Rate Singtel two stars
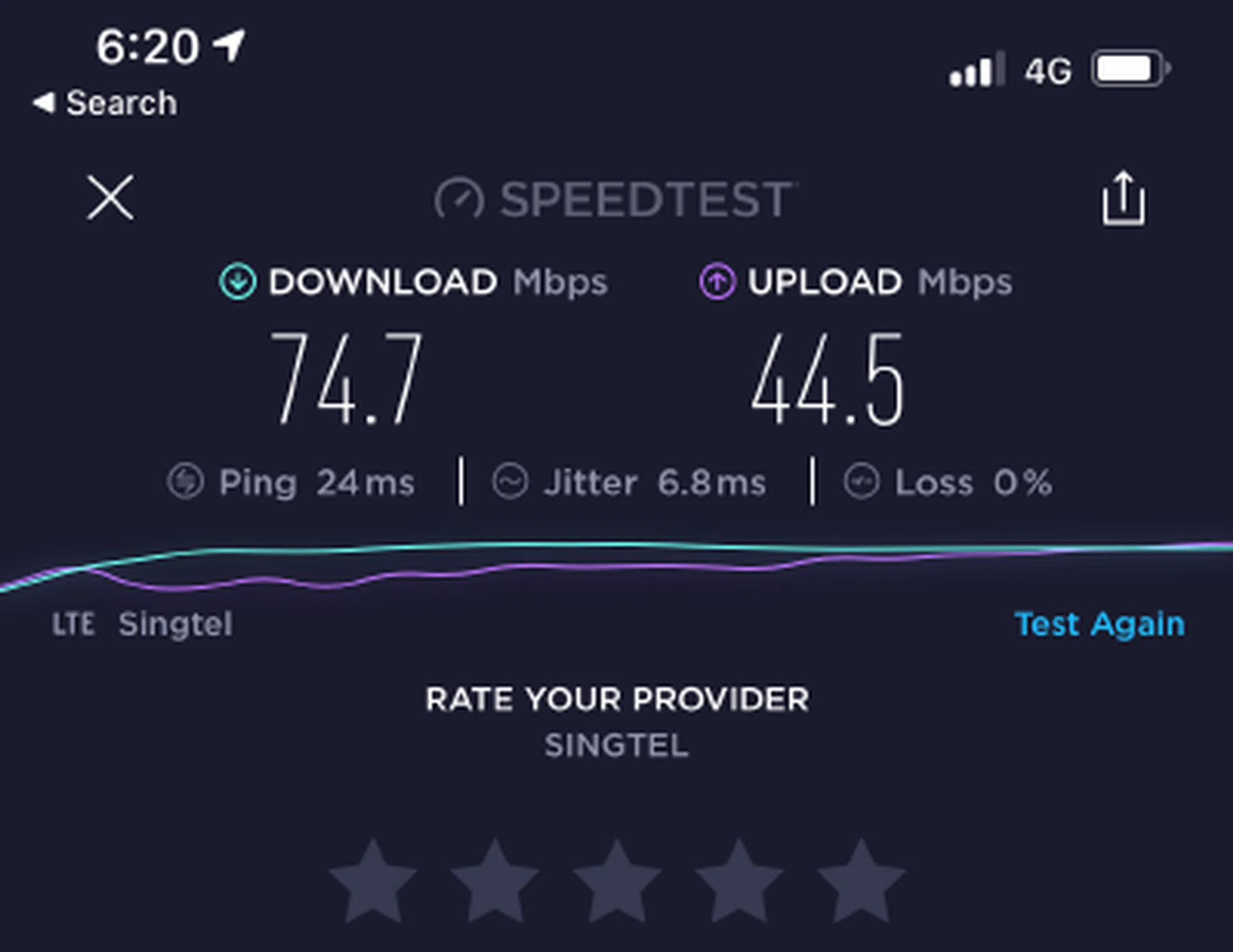 pyautogui.click(x=494, y=882)
